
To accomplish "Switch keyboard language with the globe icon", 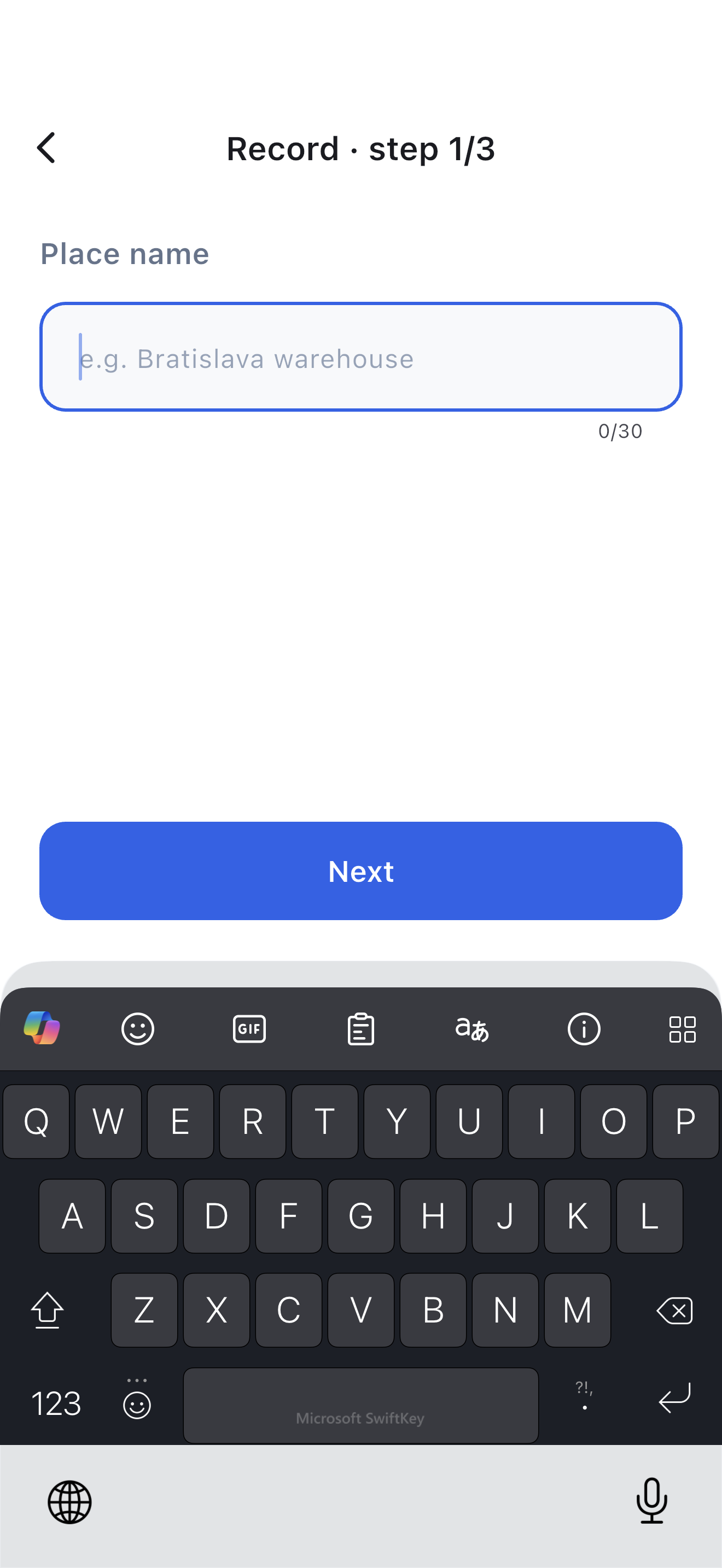I will [69, 1502].
